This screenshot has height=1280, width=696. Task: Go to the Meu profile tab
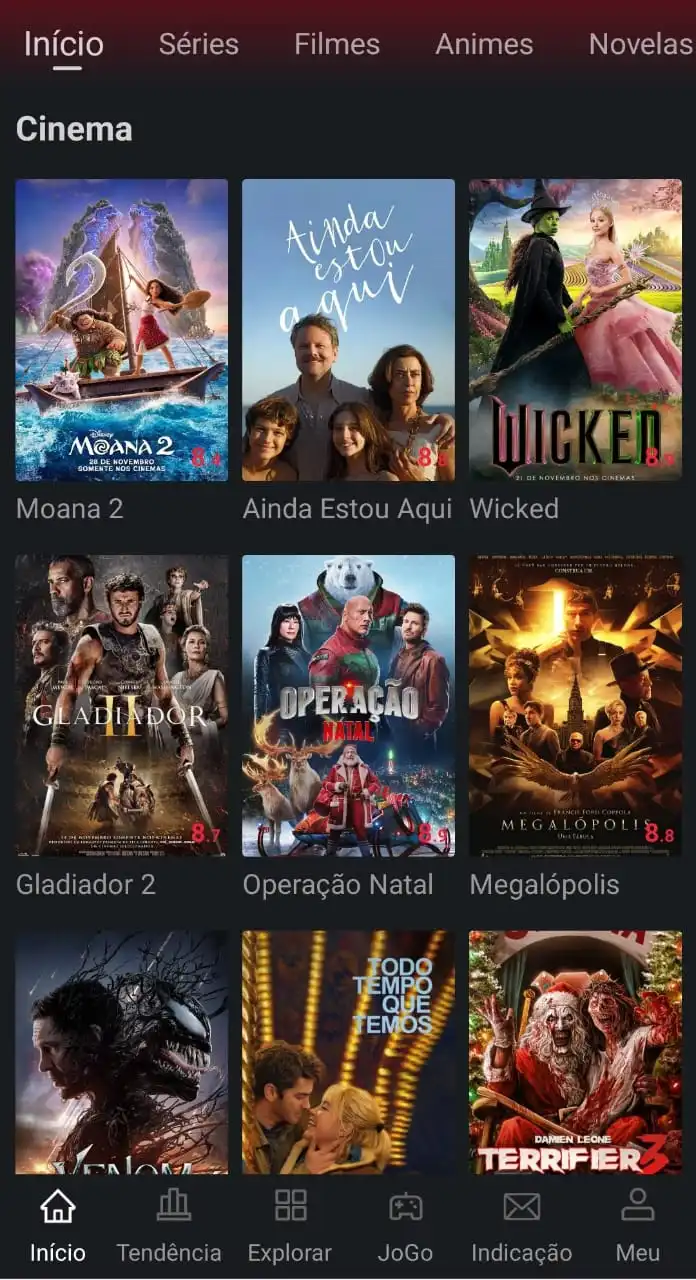637,1225
